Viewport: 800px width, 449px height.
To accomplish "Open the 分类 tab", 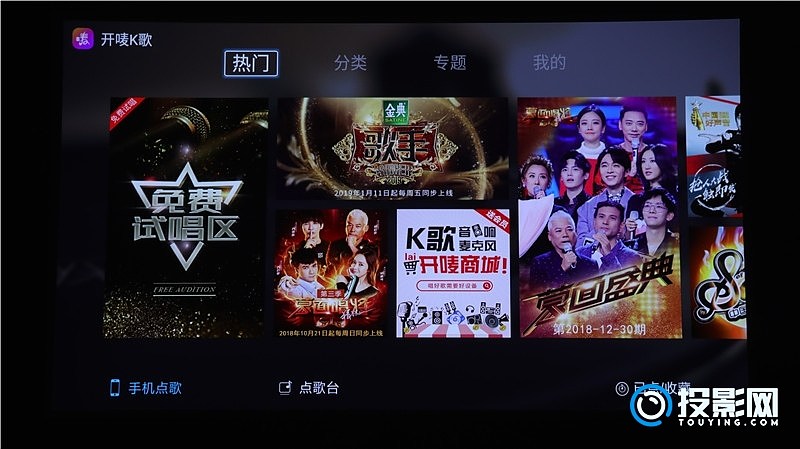I will pyautogui.click(x=350, y=63).
